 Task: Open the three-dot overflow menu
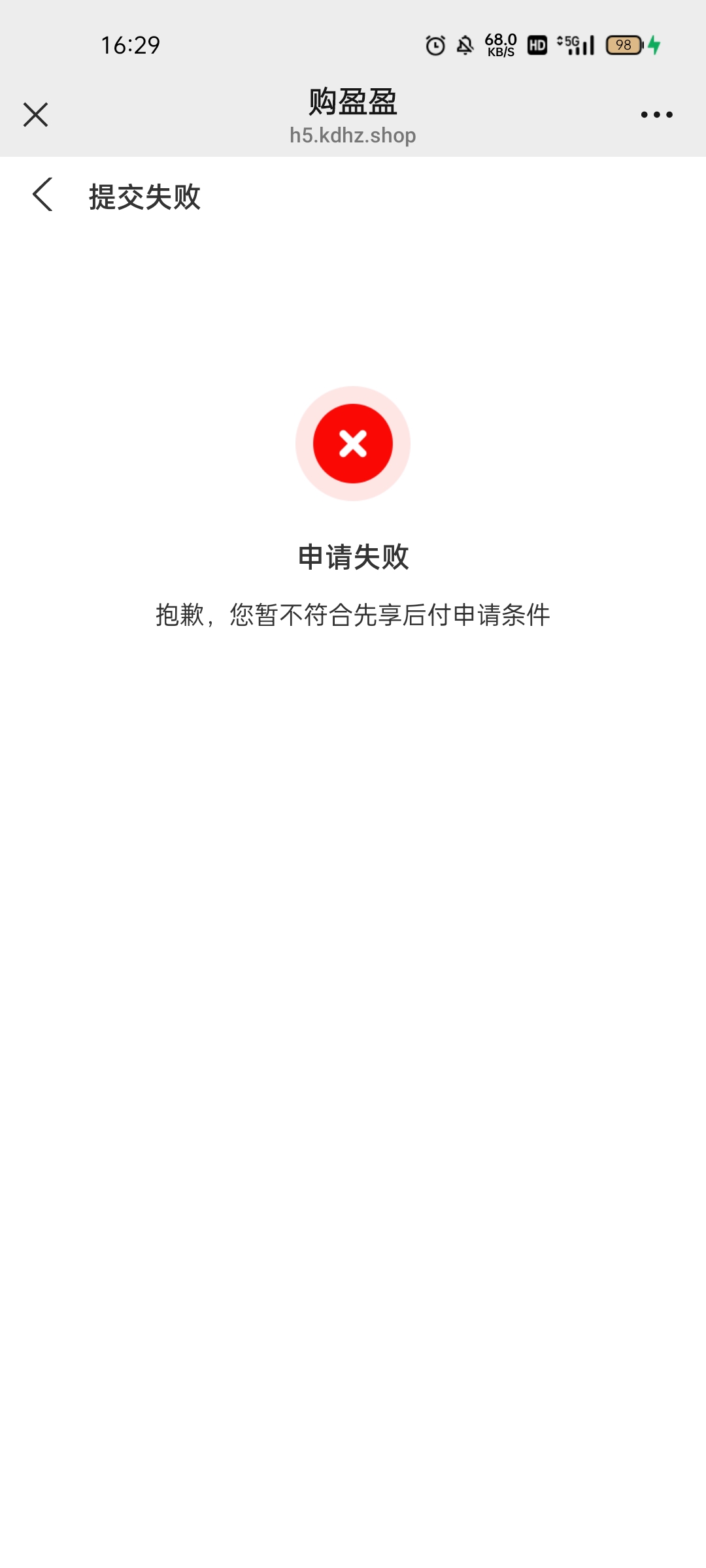coord(656,114)
